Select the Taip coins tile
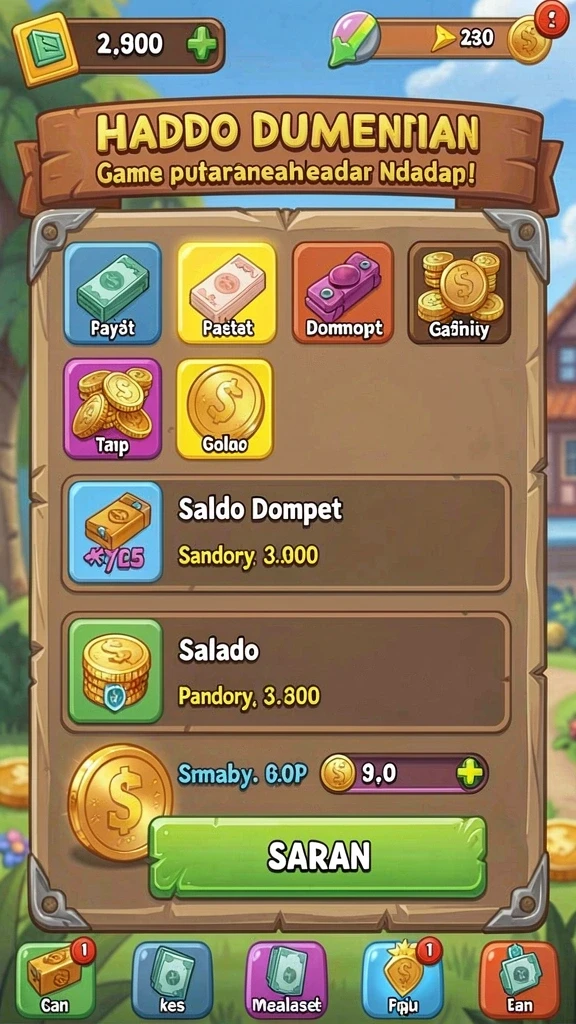This screenshot has height=1024, width=576. (x=112, y=408)
